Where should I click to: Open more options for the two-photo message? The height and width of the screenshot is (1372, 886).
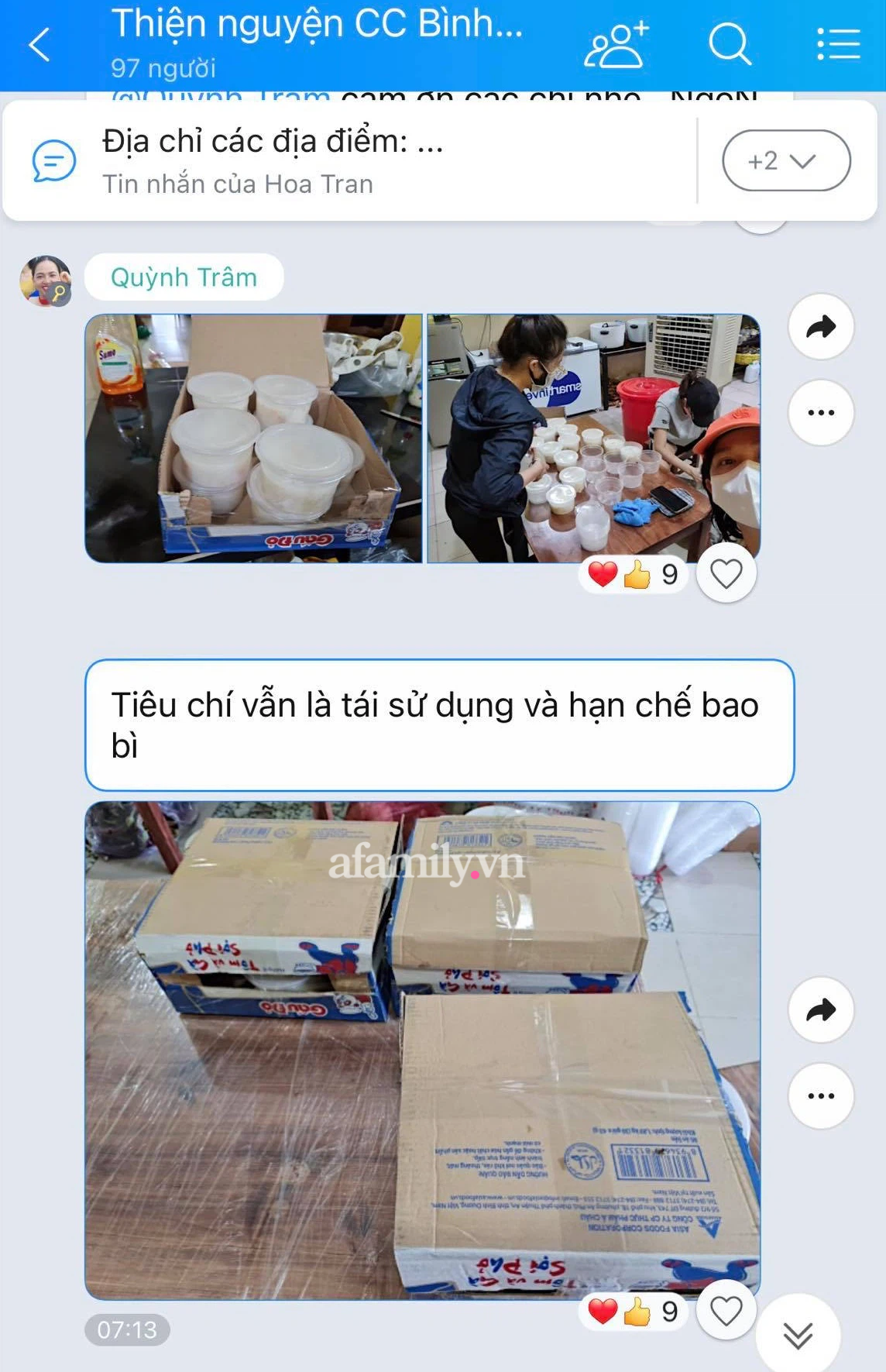pyautogui.click(x=821, y=412)
